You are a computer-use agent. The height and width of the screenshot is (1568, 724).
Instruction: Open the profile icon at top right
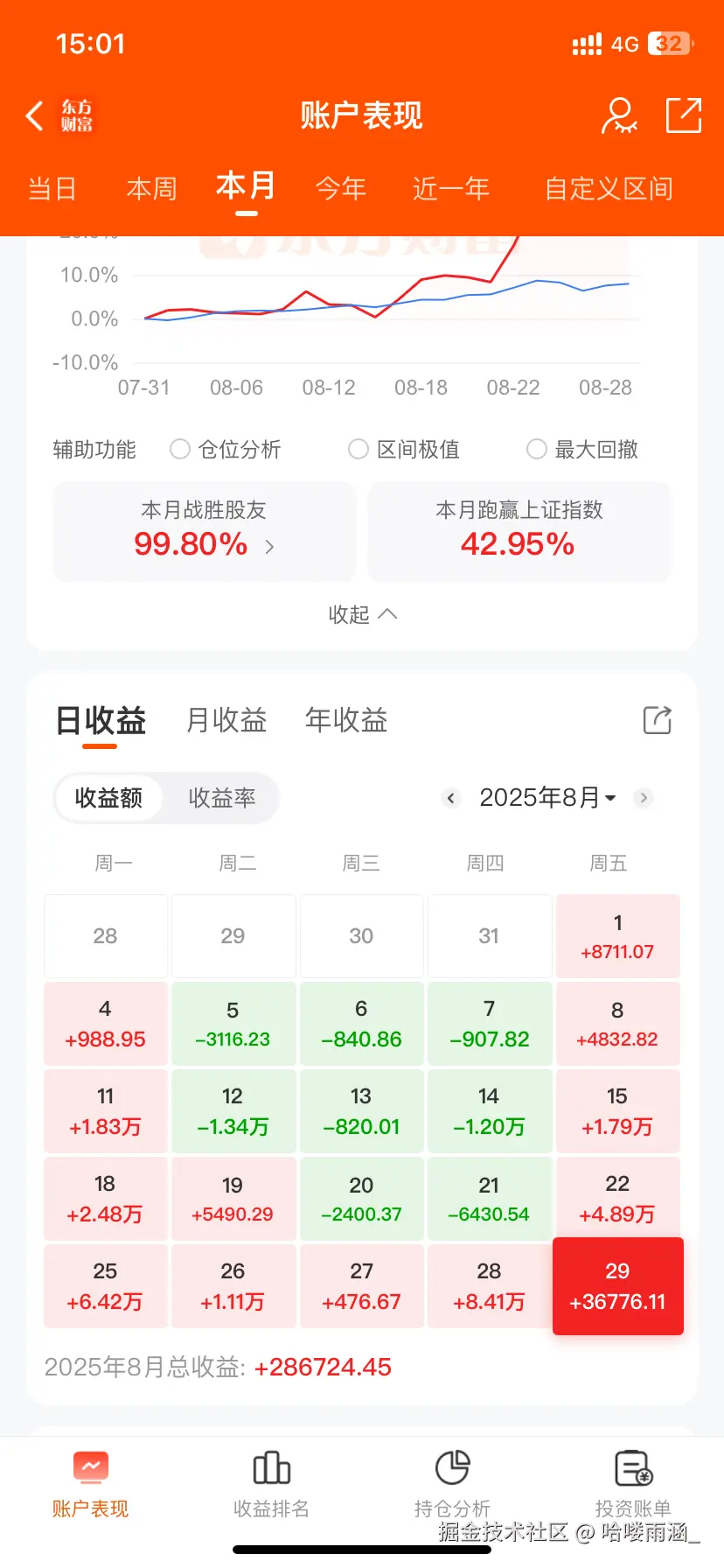tap(619, 114)
